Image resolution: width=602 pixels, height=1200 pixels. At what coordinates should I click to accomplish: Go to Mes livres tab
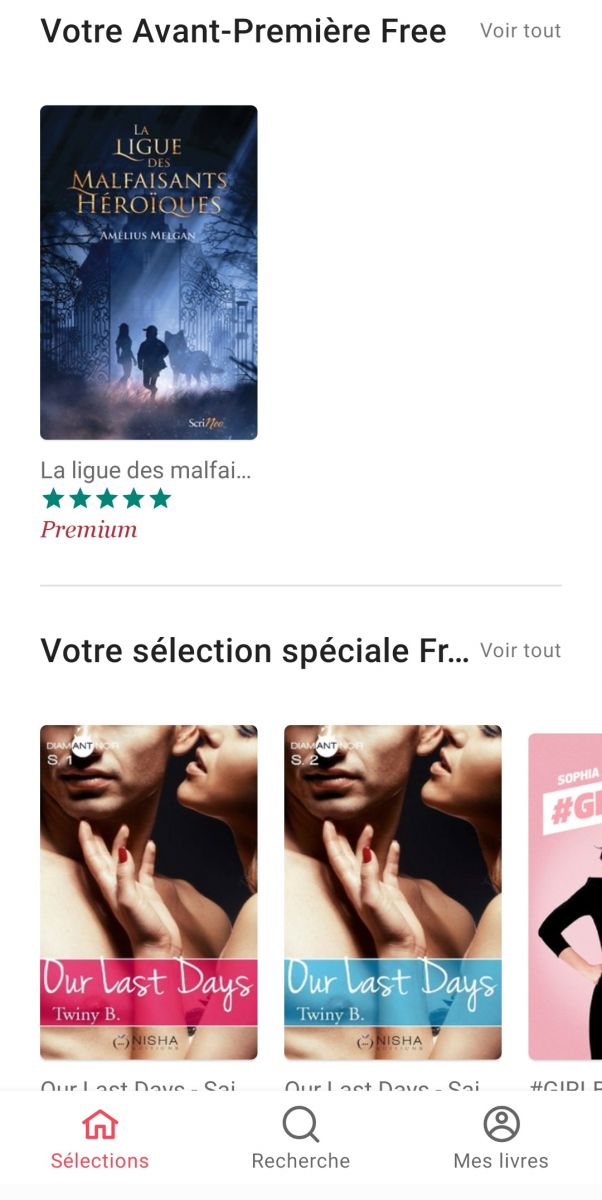[501, 1139]
